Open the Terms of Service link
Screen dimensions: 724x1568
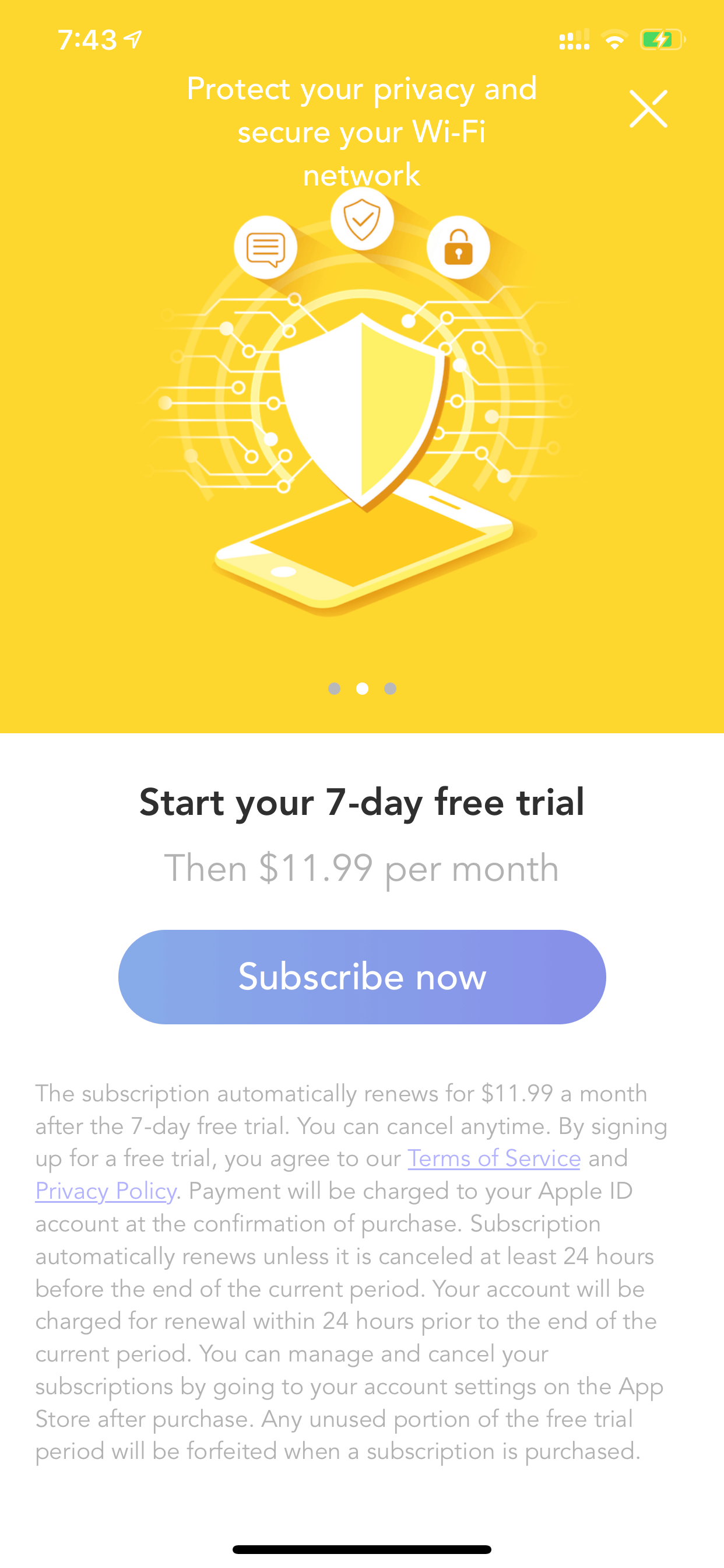click(494, 1158)
